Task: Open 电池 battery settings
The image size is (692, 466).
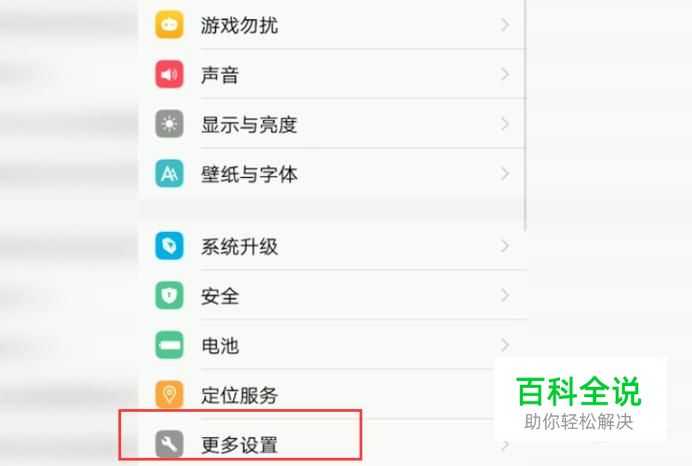Action: [x=332, y=345]
